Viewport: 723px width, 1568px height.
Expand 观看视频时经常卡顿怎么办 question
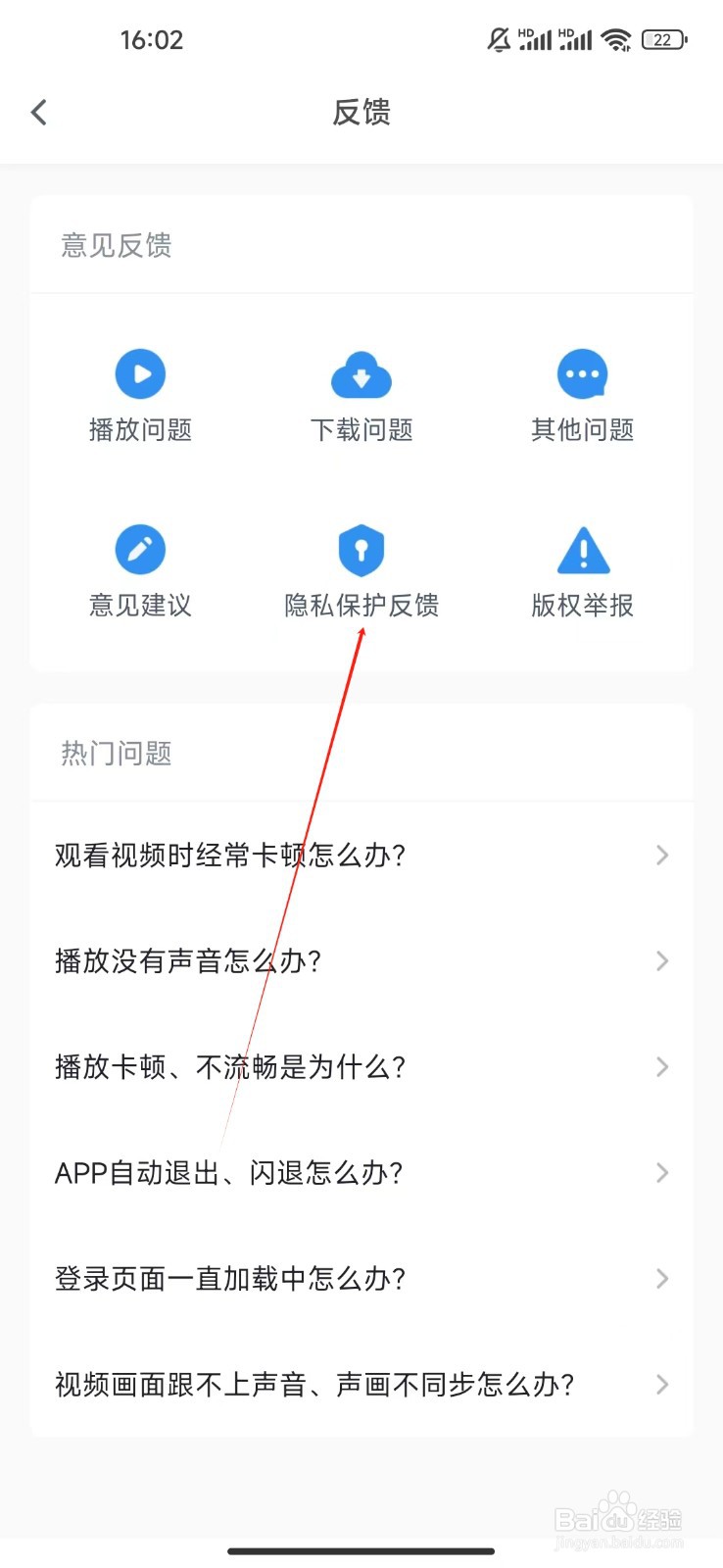click(361, 855)
